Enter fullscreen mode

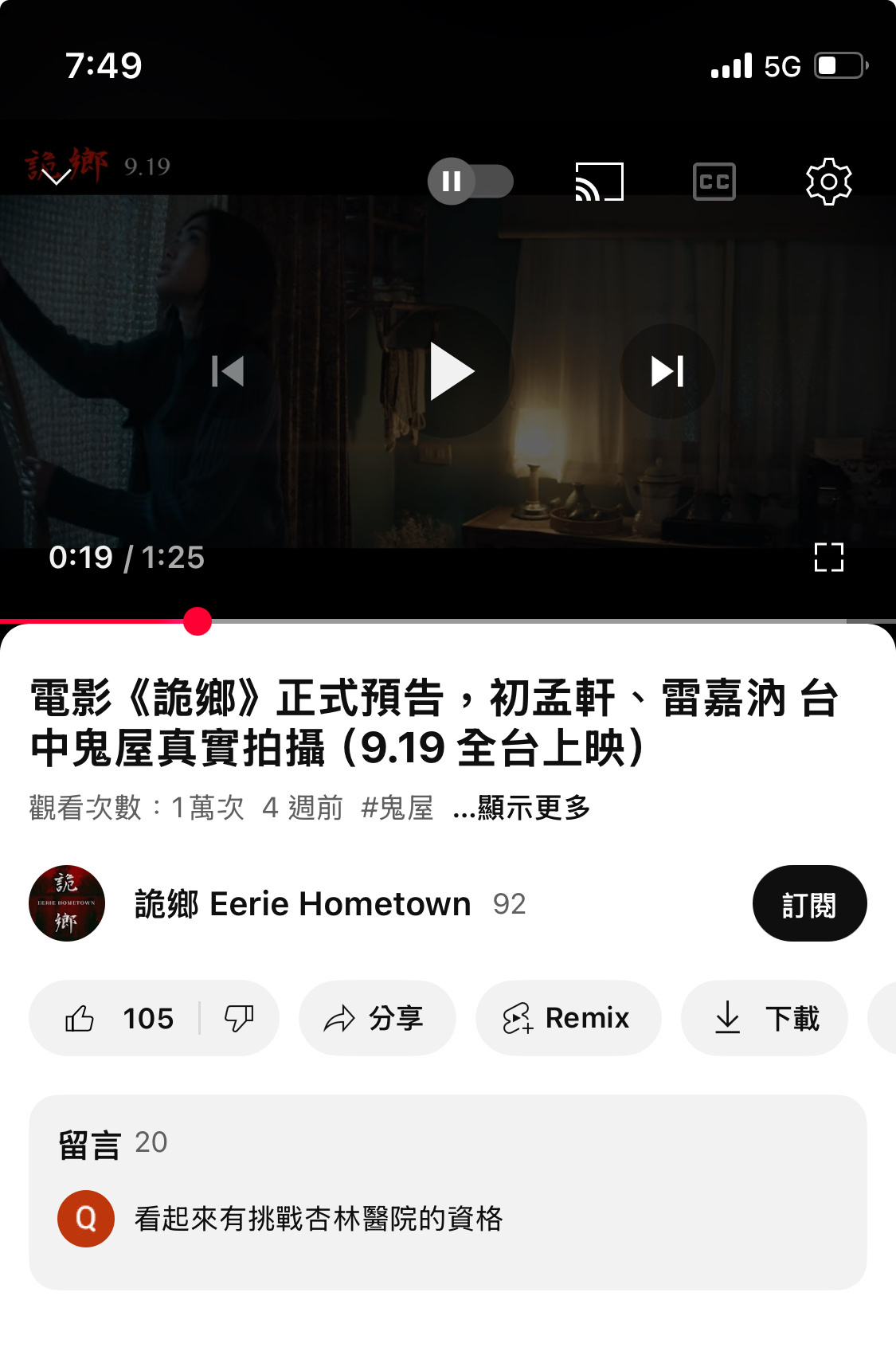[828, 558]
